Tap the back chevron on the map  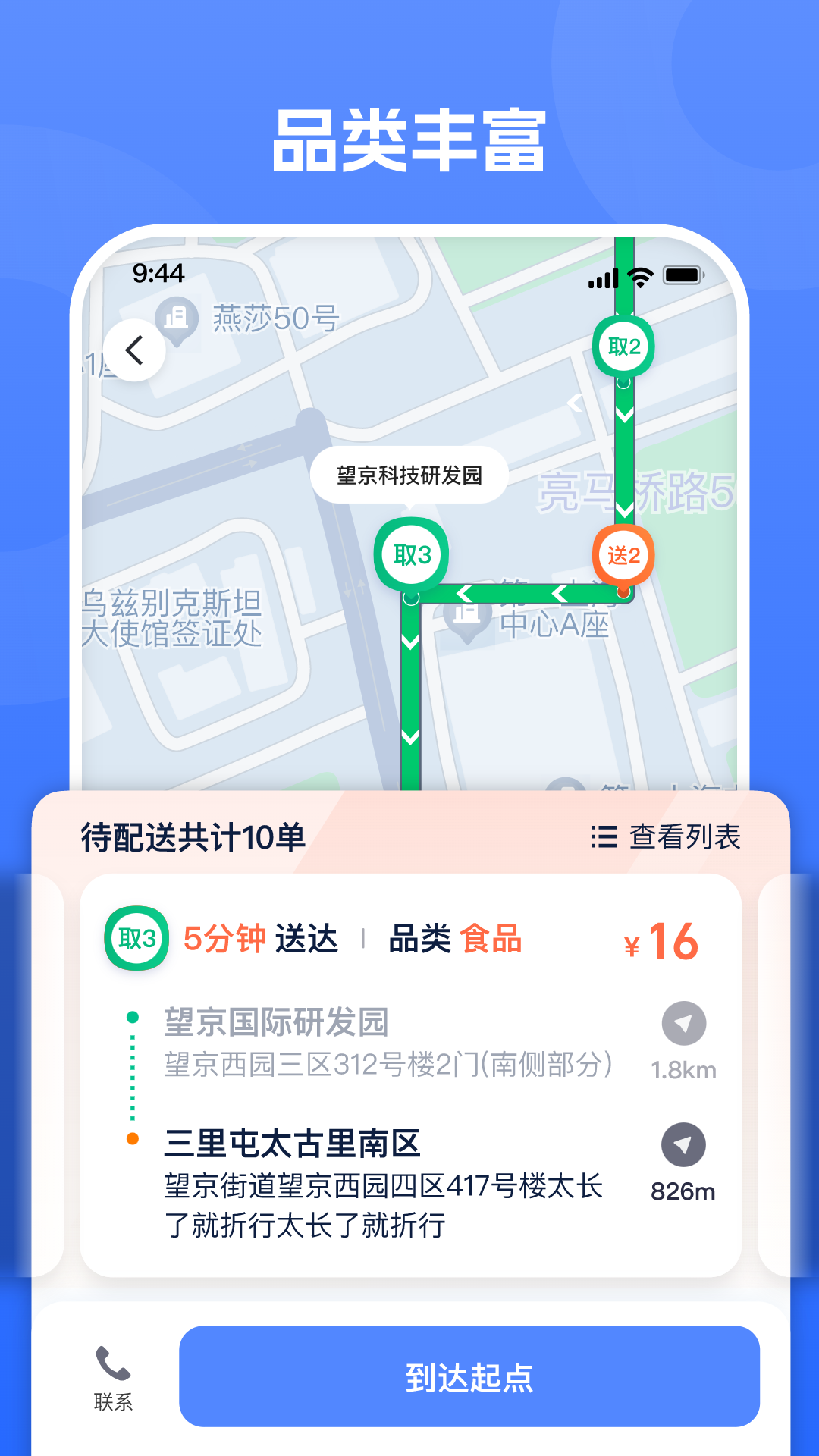(x=135, y=351)
